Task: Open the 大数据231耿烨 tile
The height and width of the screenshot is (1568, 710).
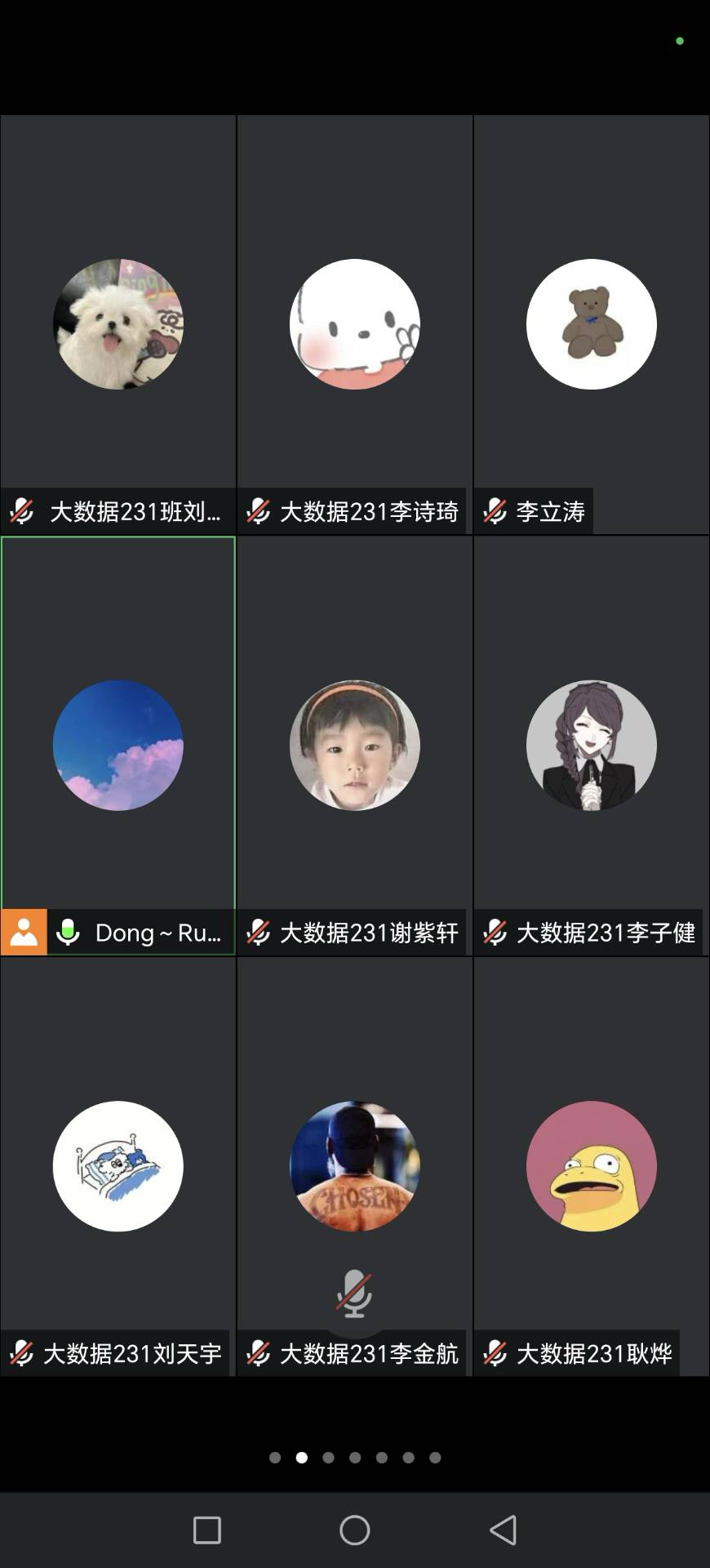Action: pyautogui.click(x=591, y=1165)
